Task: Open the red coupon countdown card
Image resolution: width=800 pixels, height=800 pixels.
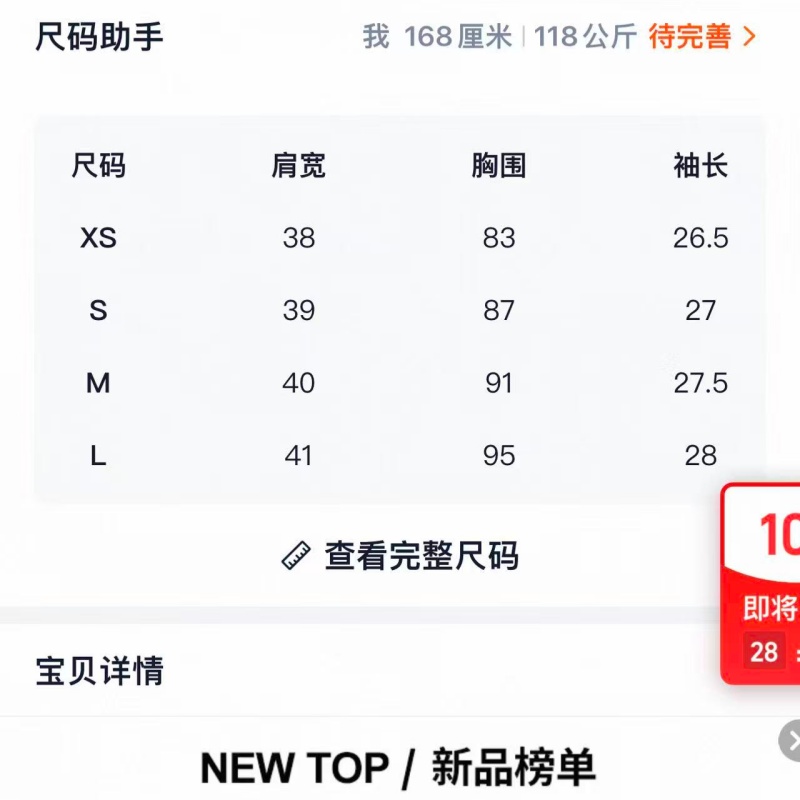Action: (761, 583)
